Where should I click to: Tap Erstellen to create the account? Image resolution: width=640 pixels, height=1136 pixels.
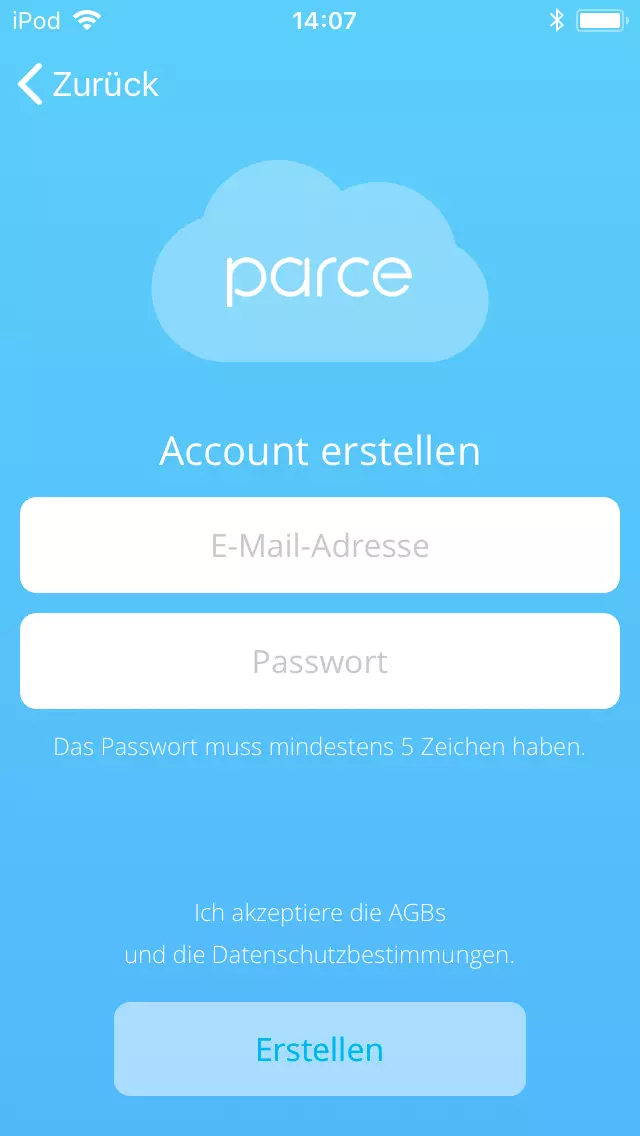click(x=320, y=1049)
